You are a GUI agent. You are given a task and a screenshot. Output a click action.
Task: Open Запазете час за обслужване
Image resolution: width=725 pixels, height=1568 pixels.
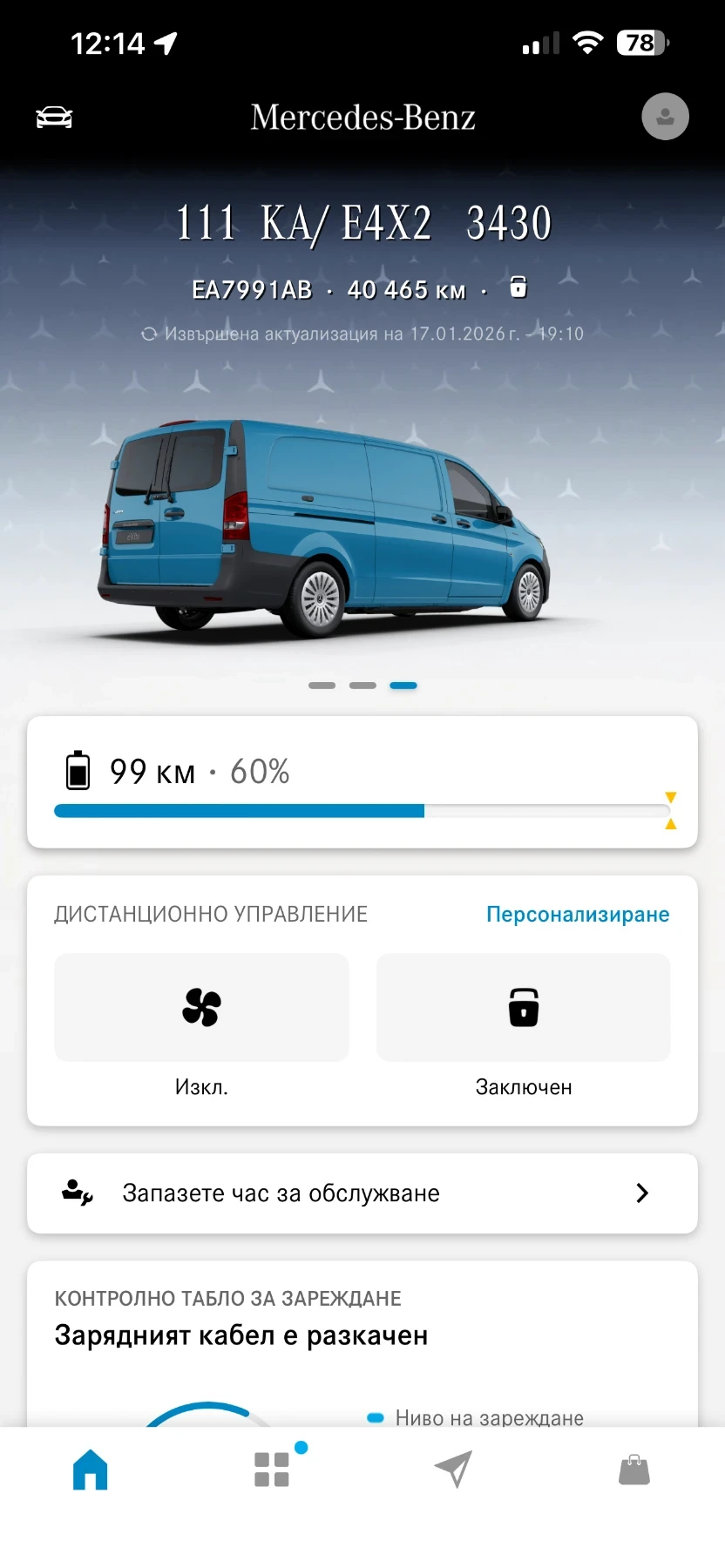[x=362, y=1193]
